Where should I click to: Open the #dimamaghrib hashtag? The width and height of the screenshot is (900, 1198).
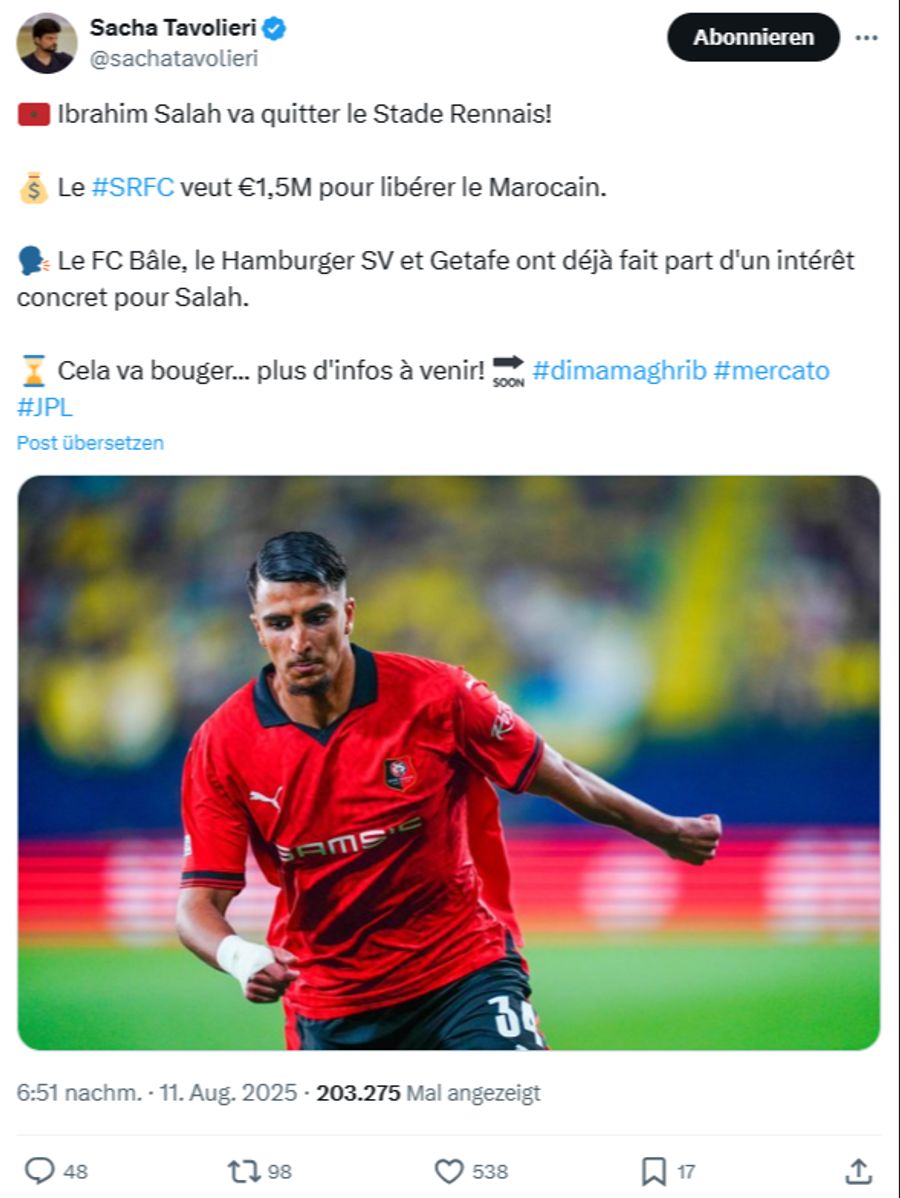[x=619, y=371]
